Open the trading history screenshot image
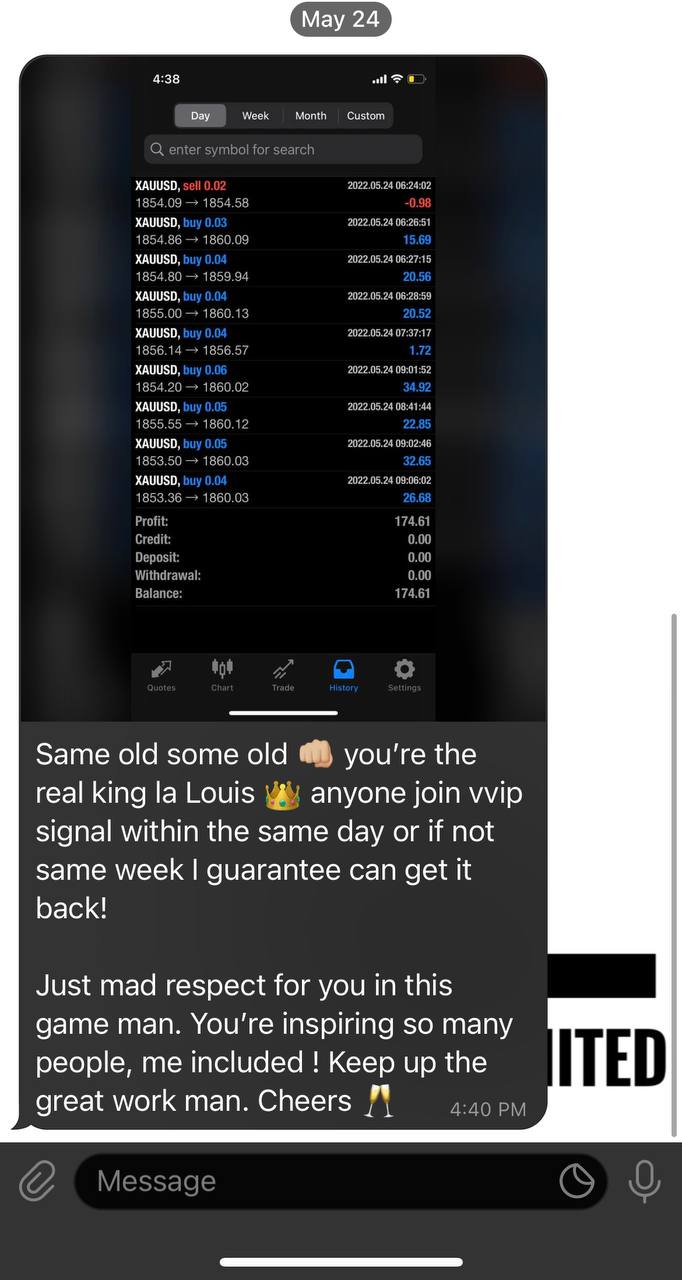 283,389
